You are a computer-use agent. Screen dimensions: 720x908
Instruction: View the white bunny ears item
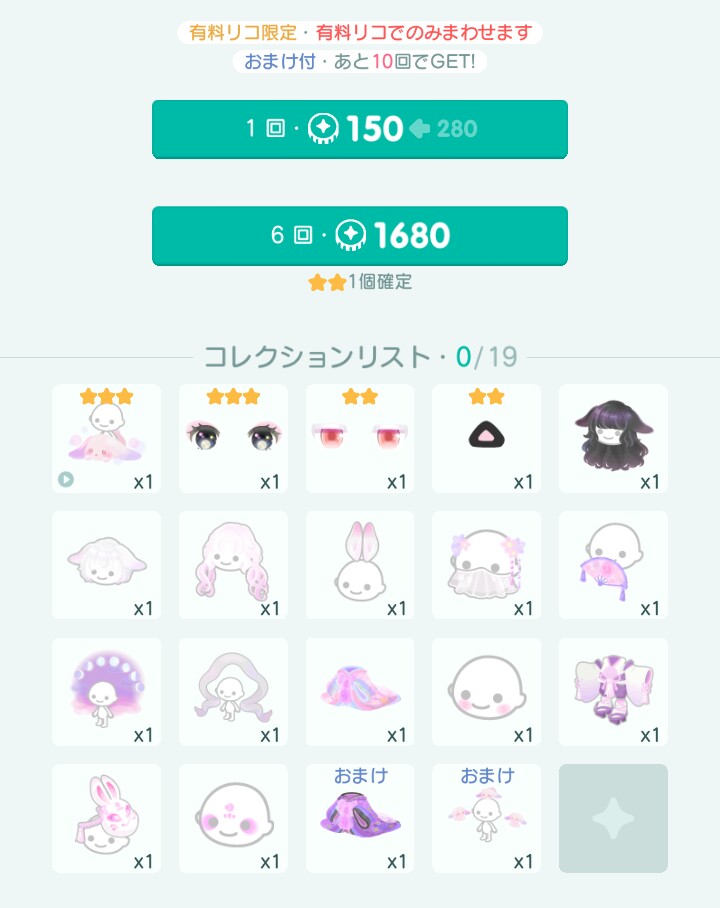(x=360, y=565)
